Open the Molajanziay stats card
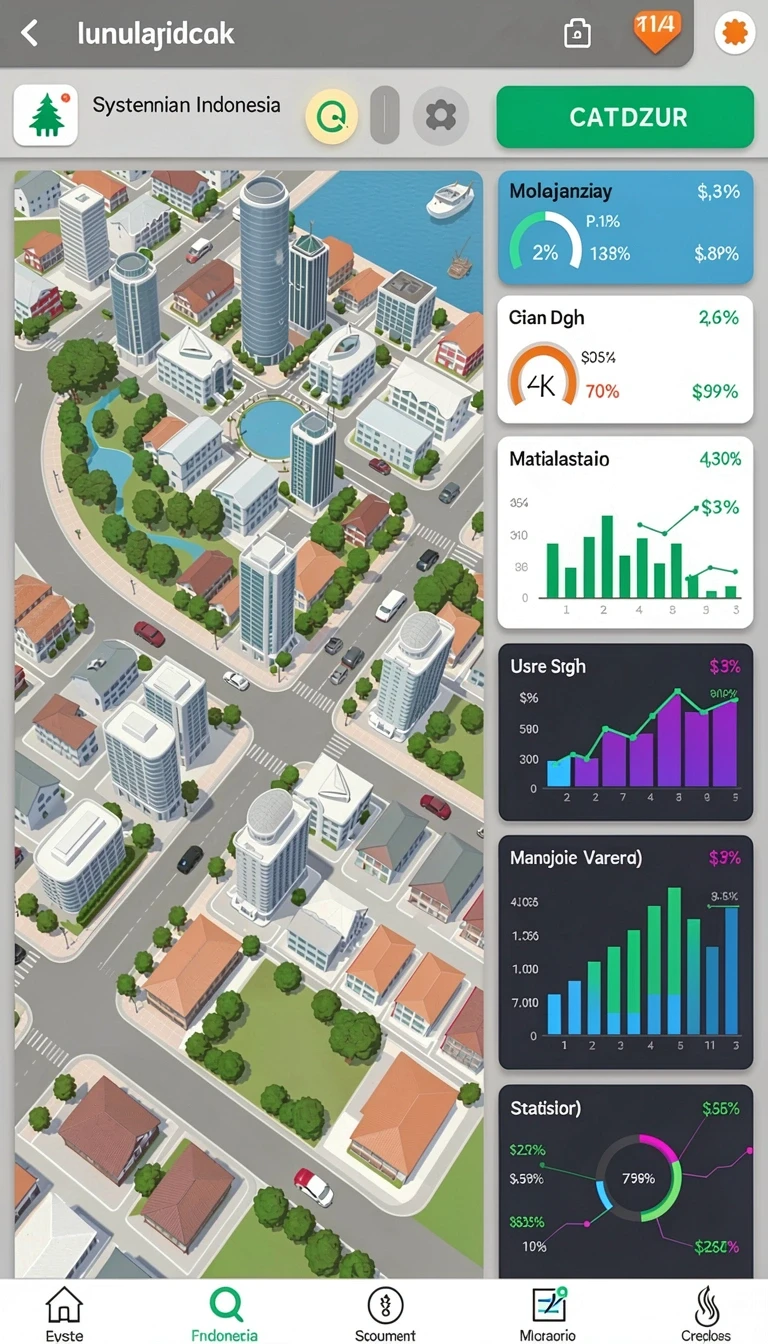This screenshot has height=1344, width=768. point(625,228)
